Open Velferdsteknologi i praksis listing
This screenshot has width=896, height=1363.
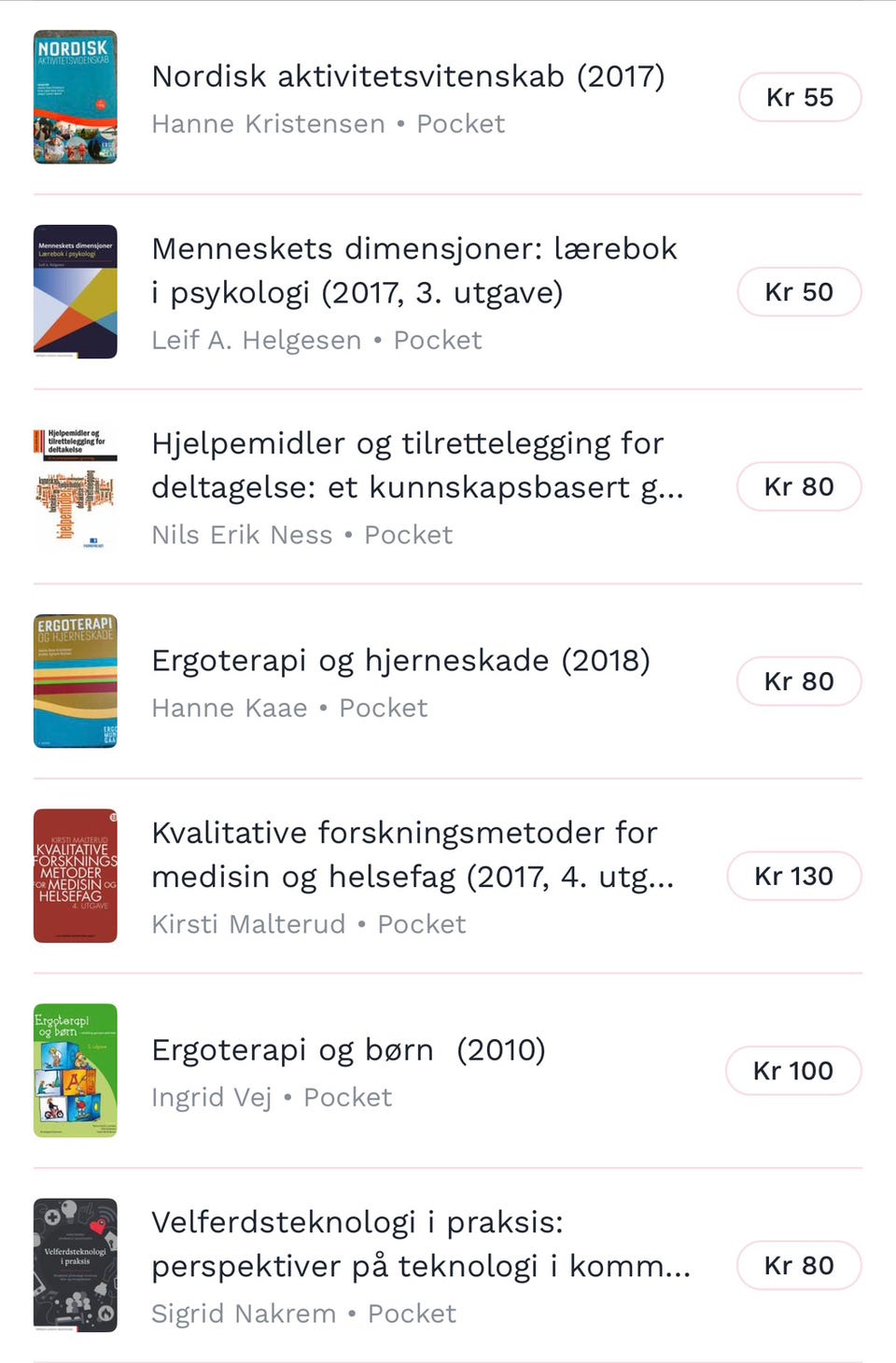tap(420, 1244)
